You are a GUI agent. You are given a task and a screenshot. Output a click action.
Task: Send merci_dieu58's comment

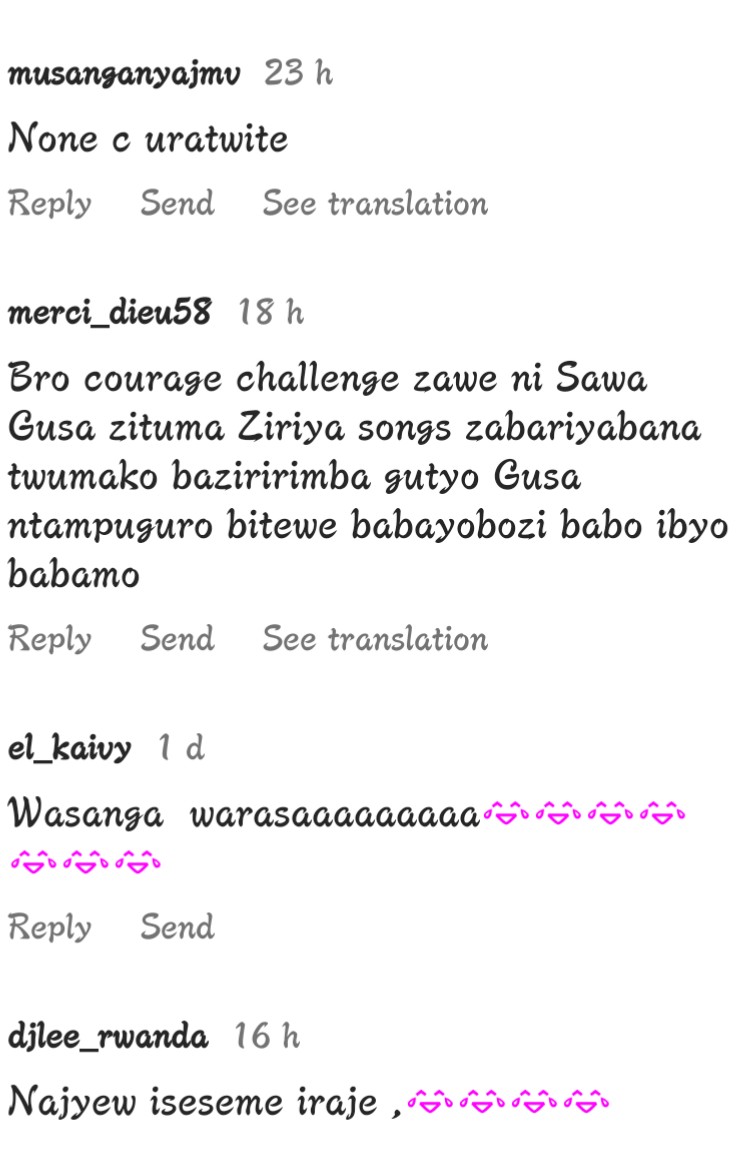pos(177,639)
